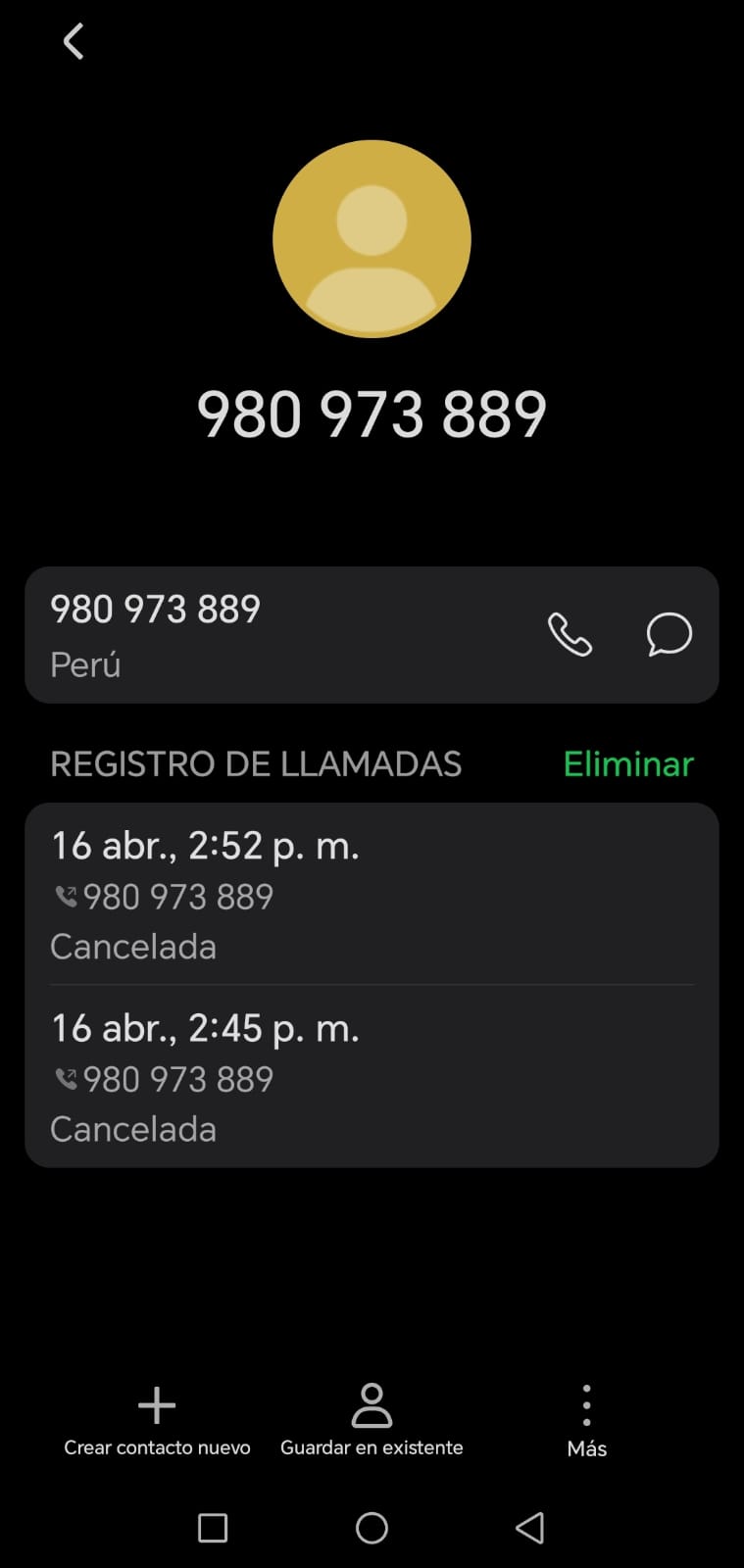Open the 2:45 p. m. call entry
744x1568 pixels.
pos(372,1077)
